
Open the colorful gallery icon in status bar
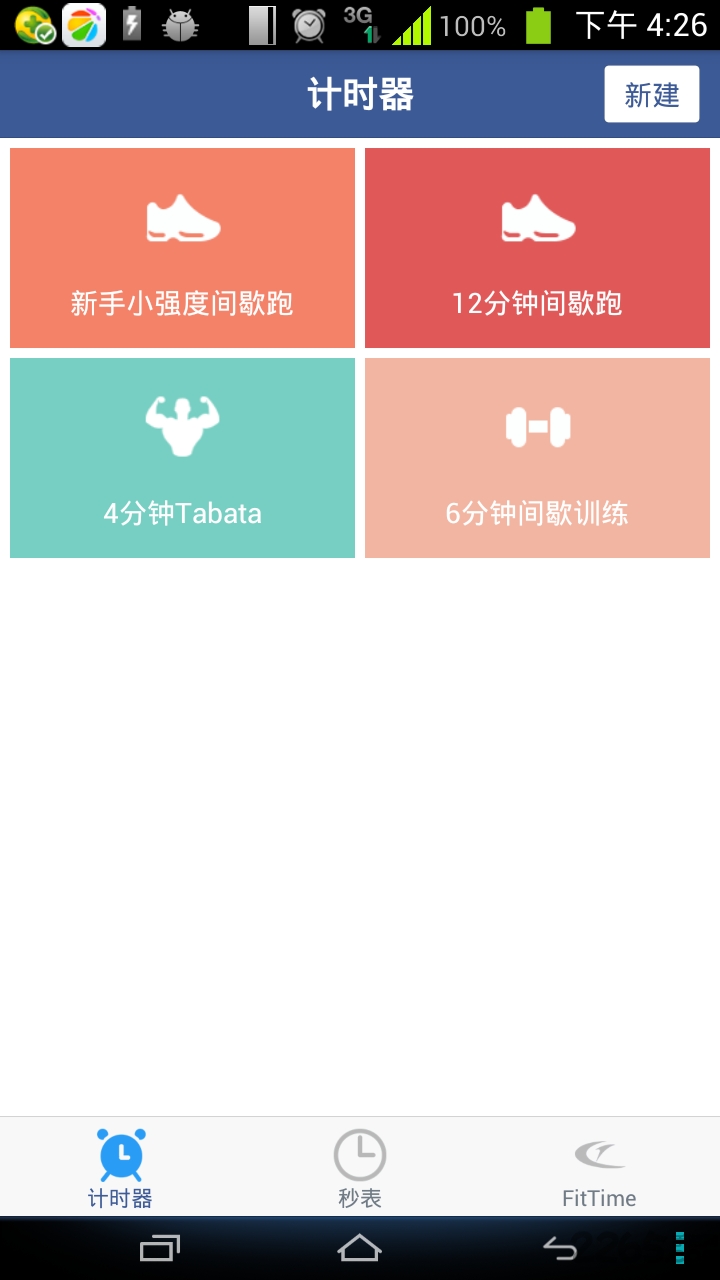pyautogui.click(x=80, y=22)
